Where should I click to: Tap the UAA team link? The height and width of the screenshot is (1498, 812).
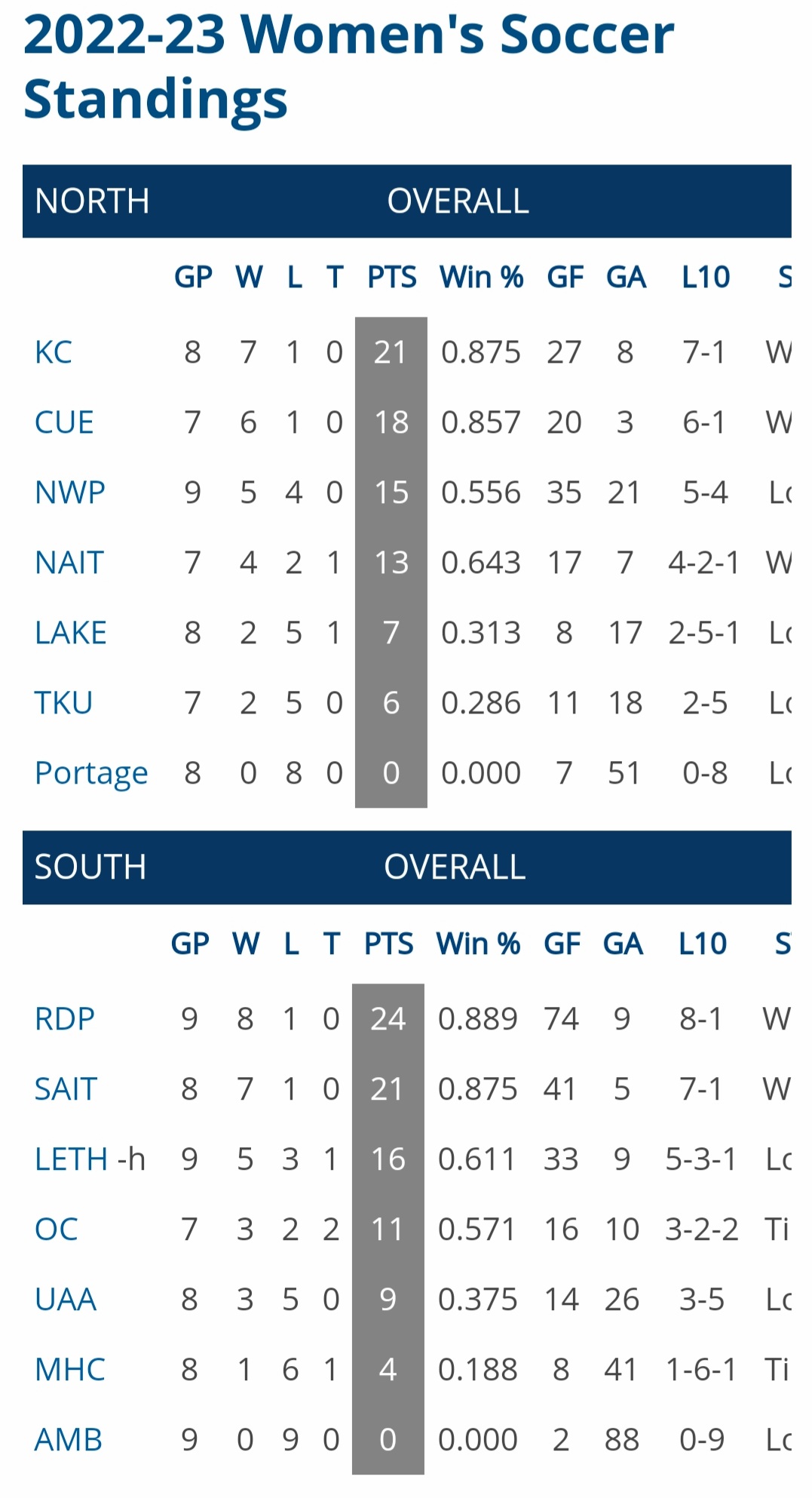coord(66,1300)
